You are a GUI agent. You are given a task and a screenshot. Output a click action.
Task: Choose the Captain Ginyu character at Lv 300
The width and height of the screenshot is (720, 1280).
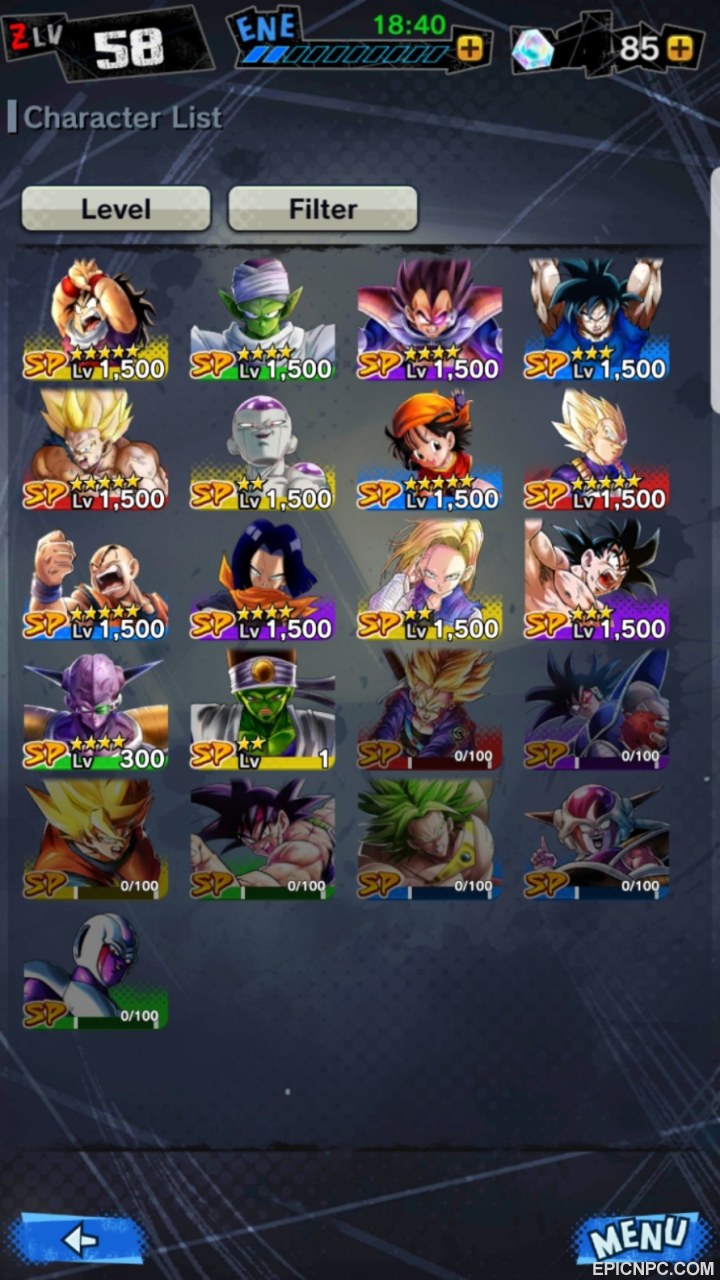point(96,709)
